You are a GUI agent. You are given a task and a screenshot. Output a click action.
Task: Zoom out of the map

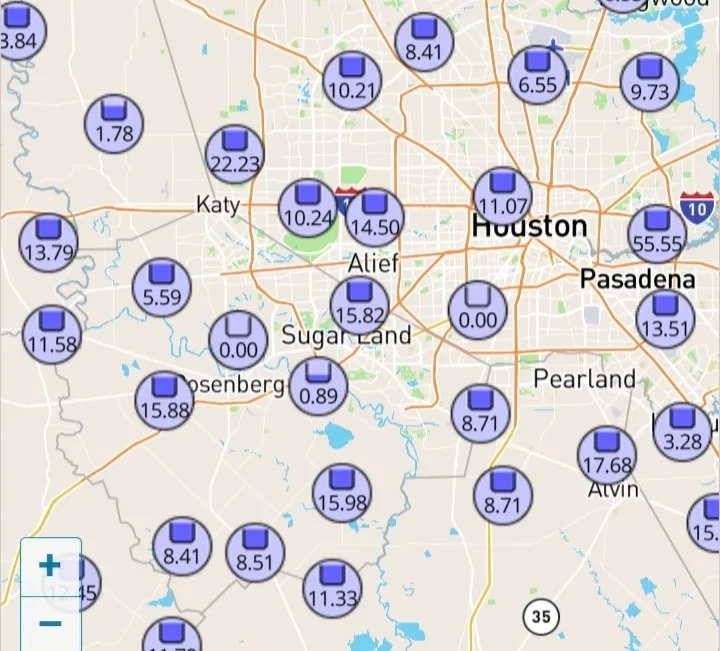pos(50,625)
